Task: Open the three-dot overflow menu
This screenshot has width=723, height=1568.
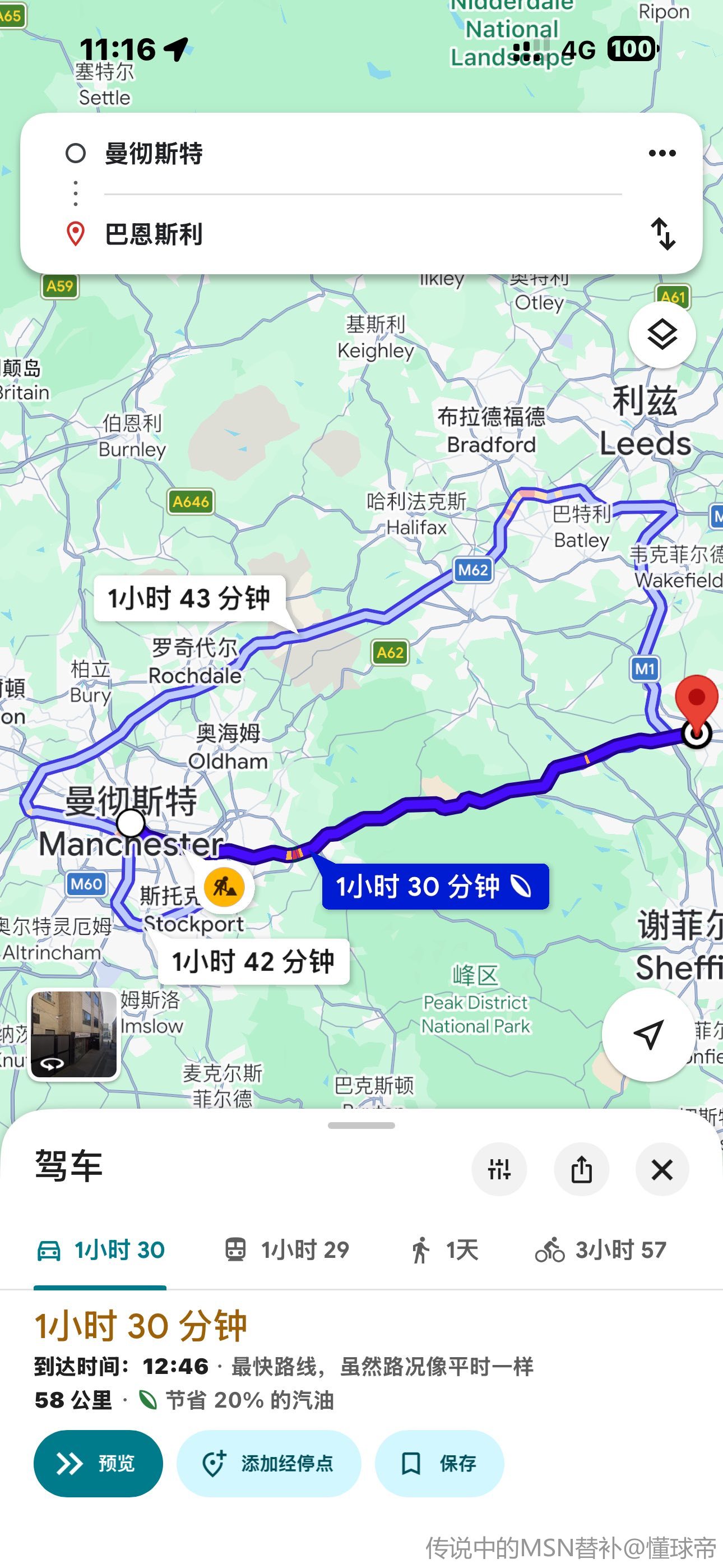Action: click(x=662, y=154)
